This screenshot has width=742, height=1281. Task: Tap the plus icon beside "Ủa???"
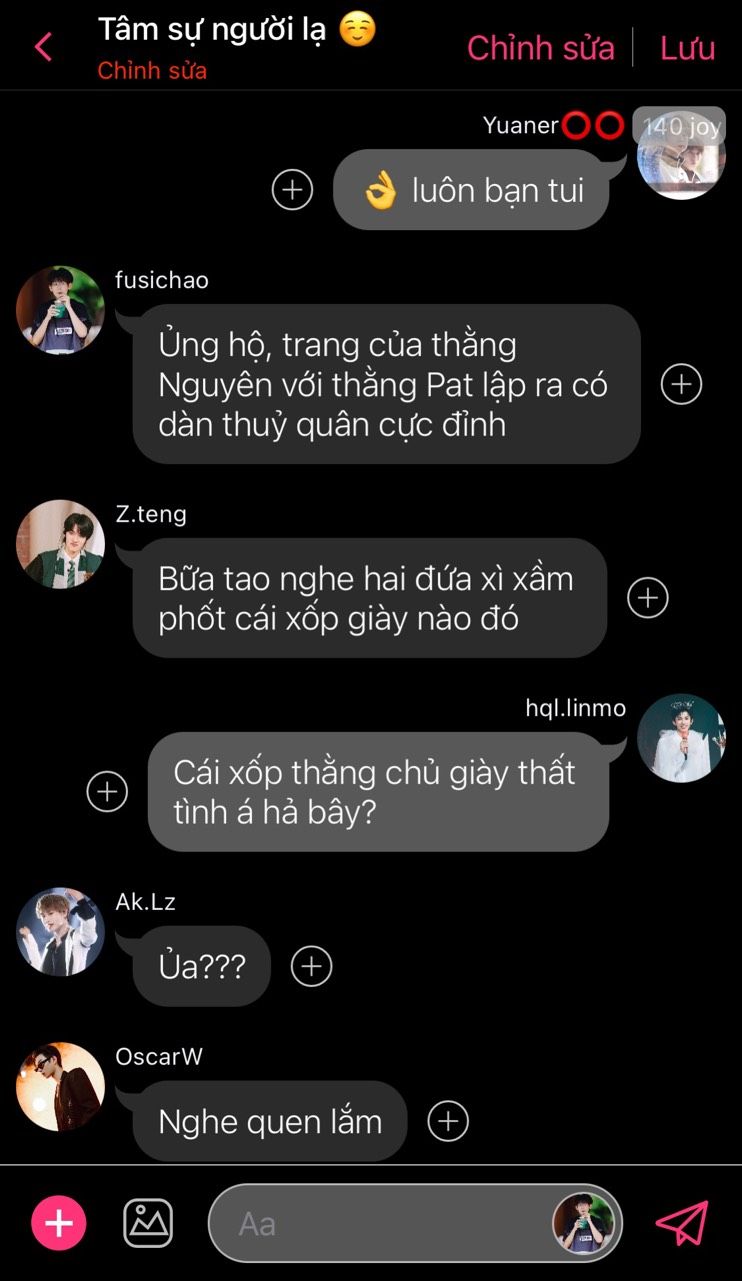[x=311, y=967]
